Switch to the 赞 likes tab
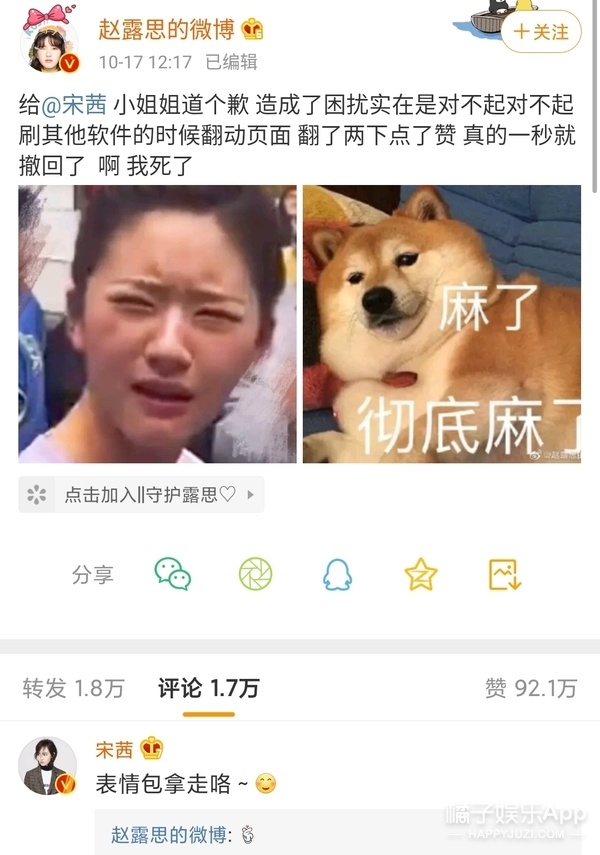The width and height of the screenshot is (600, 855). click(x=531, y=688)
